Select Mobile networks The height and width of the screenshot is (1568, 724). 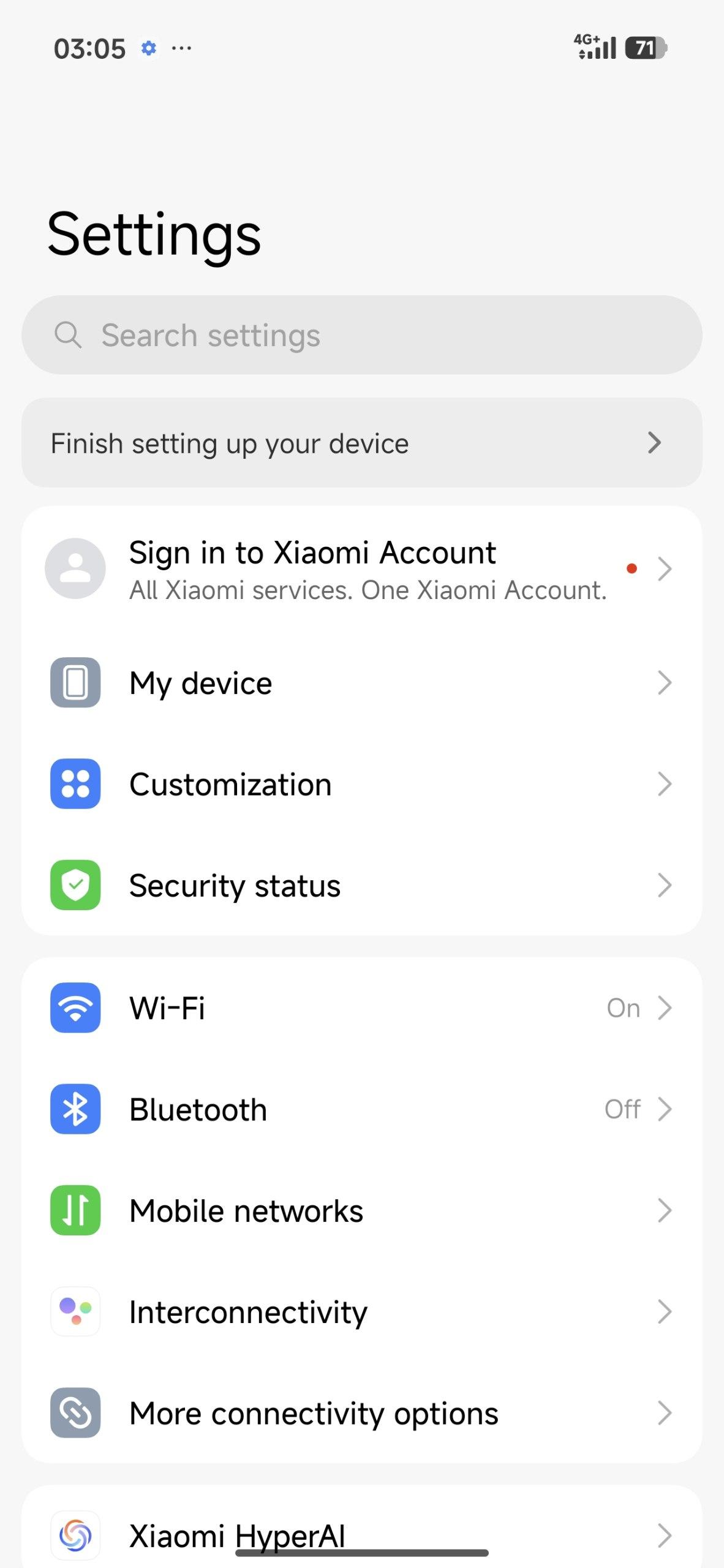[x=361, y=1211]
